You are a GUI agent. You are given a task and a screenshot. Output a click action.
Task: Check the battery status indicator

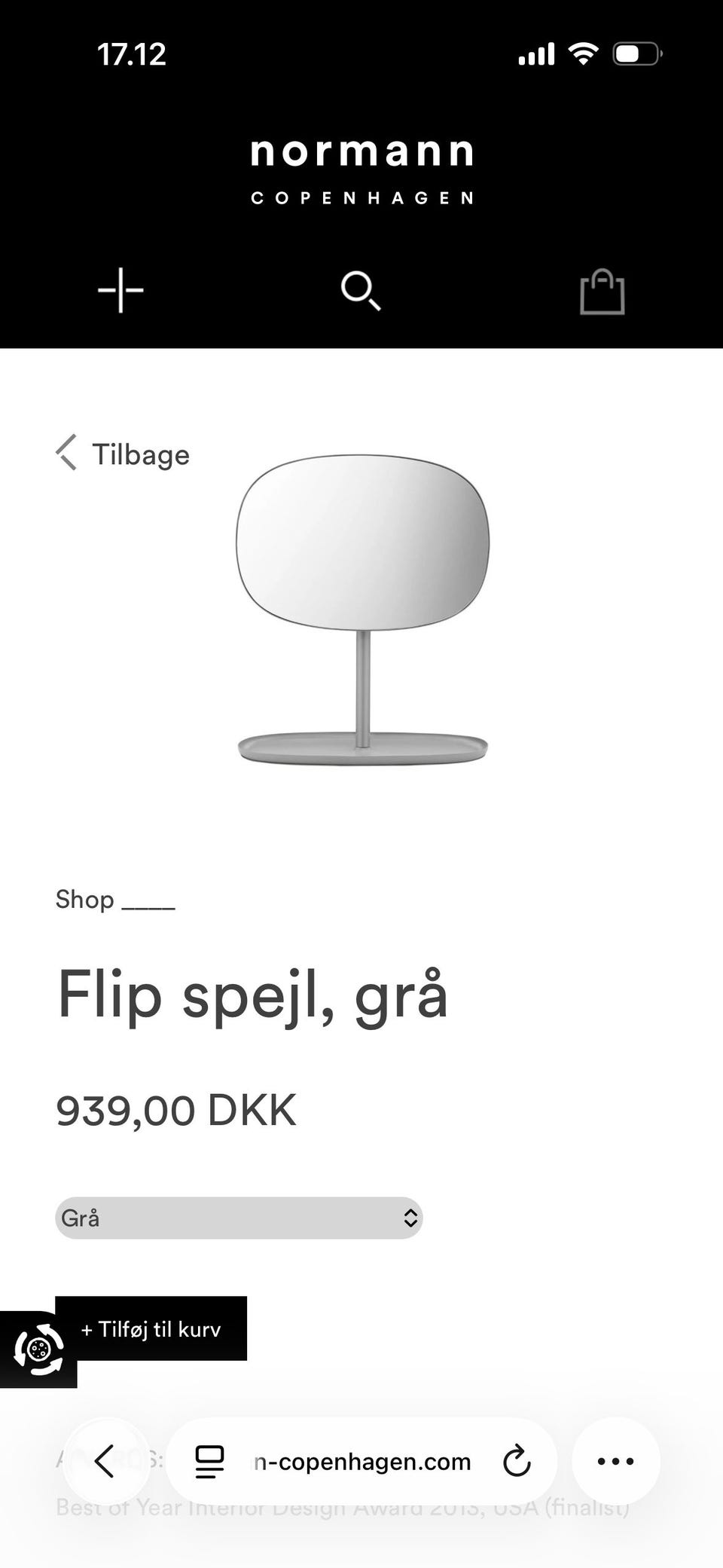click(636, 52)
